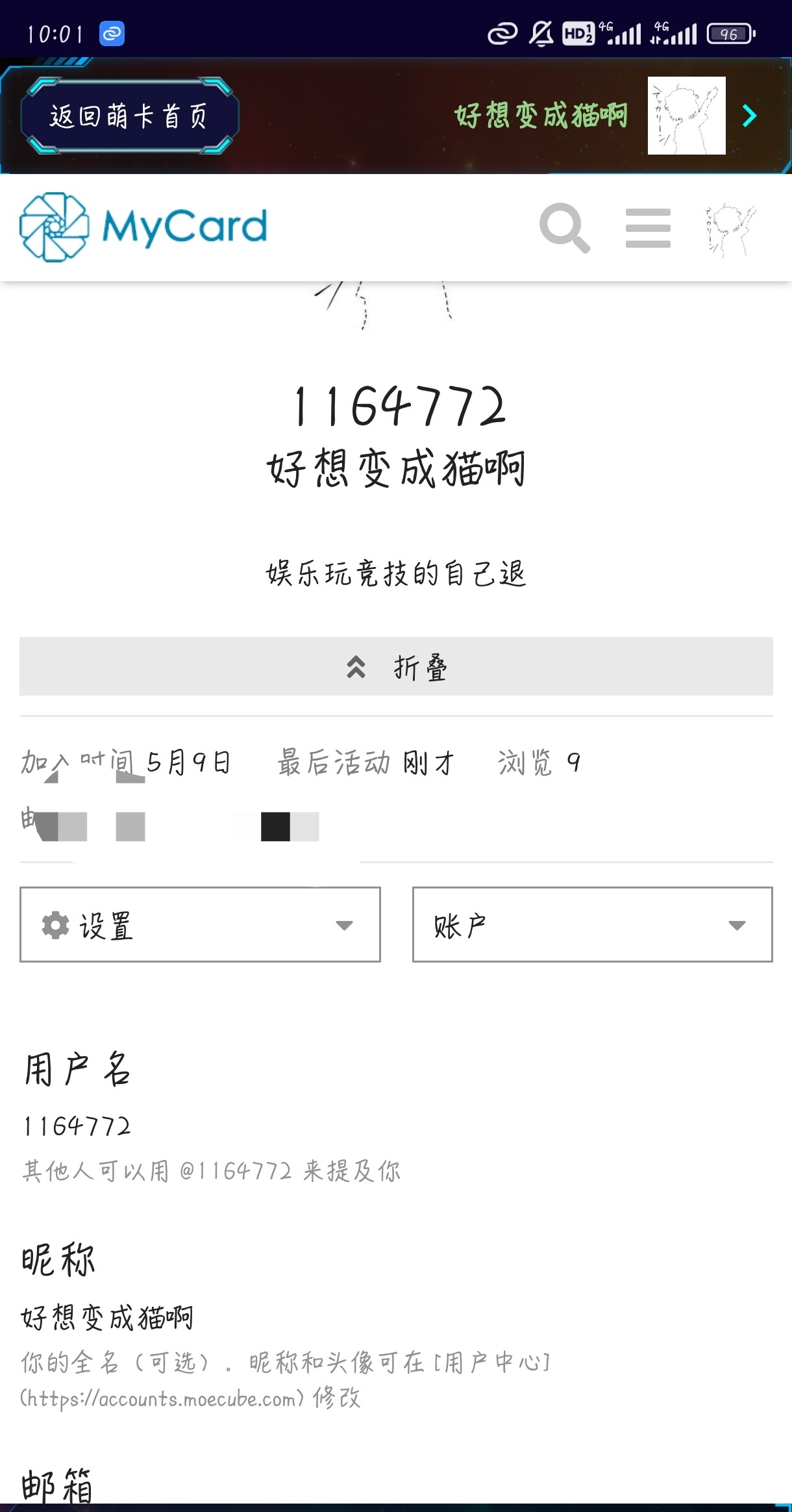
Task: Tap the 返回萌卡首页 button
Action: pyautogui.click(x=129, y=116)
